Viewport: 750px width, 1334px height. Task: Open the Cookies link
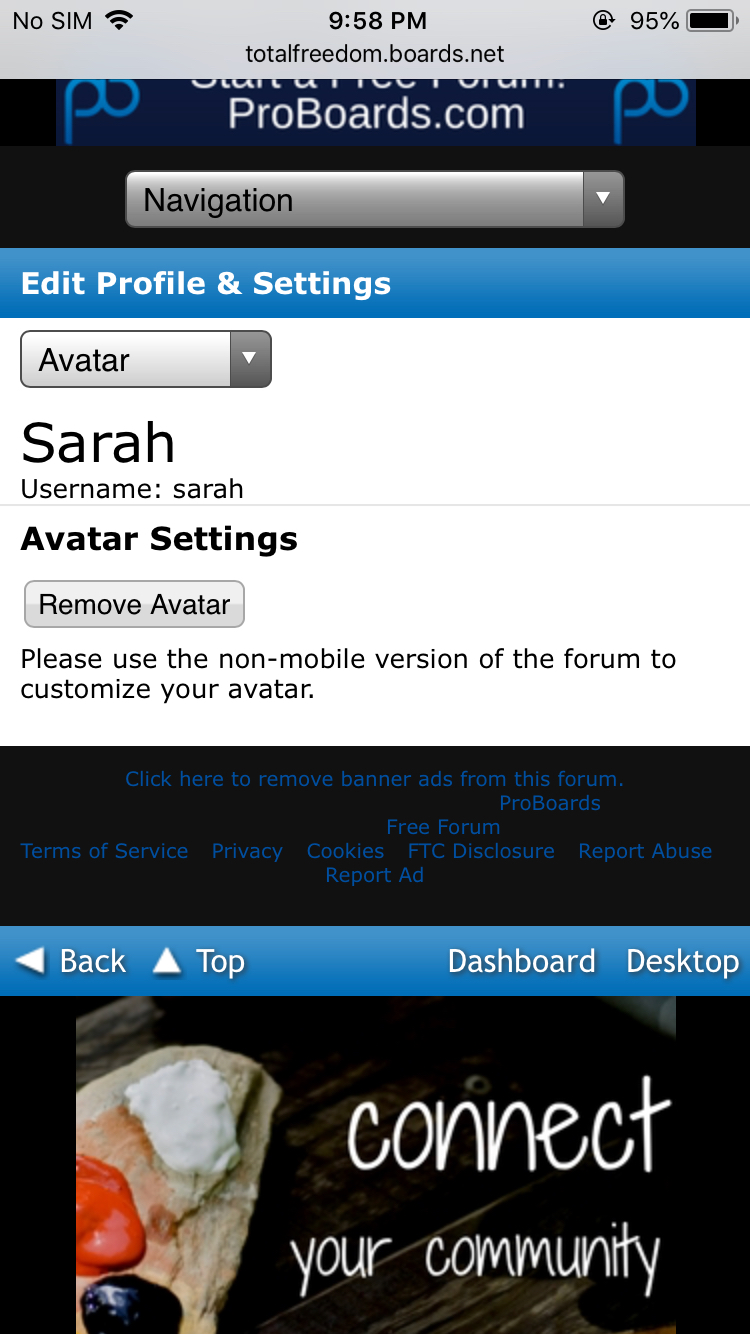345,851
